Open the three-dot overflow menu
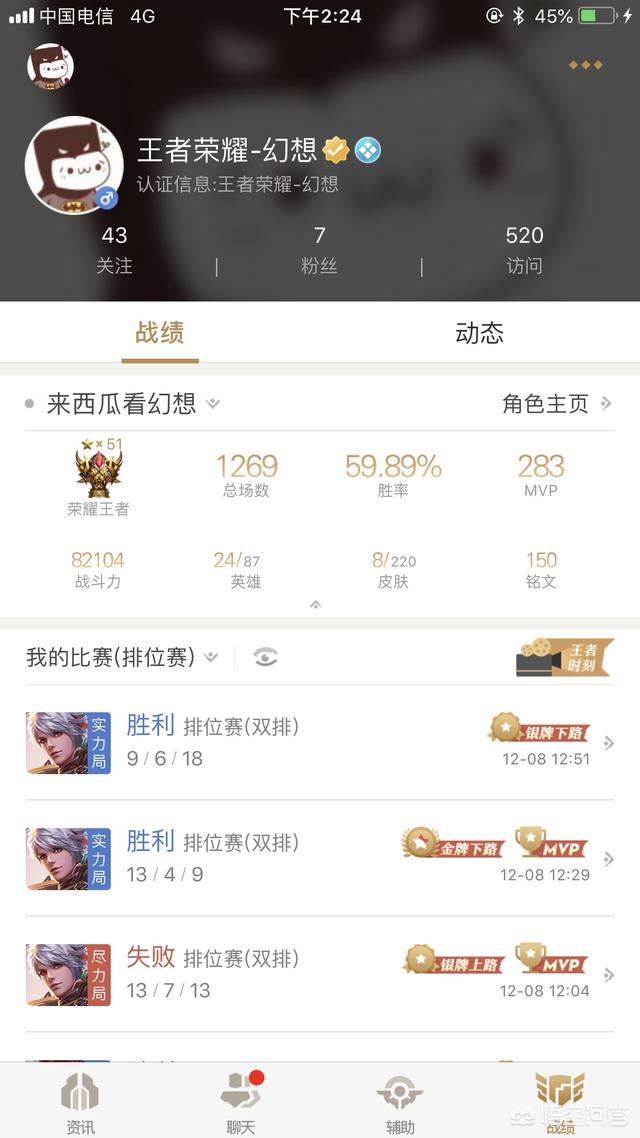This screenshot has height=1138, width=640. coord(586,65)
